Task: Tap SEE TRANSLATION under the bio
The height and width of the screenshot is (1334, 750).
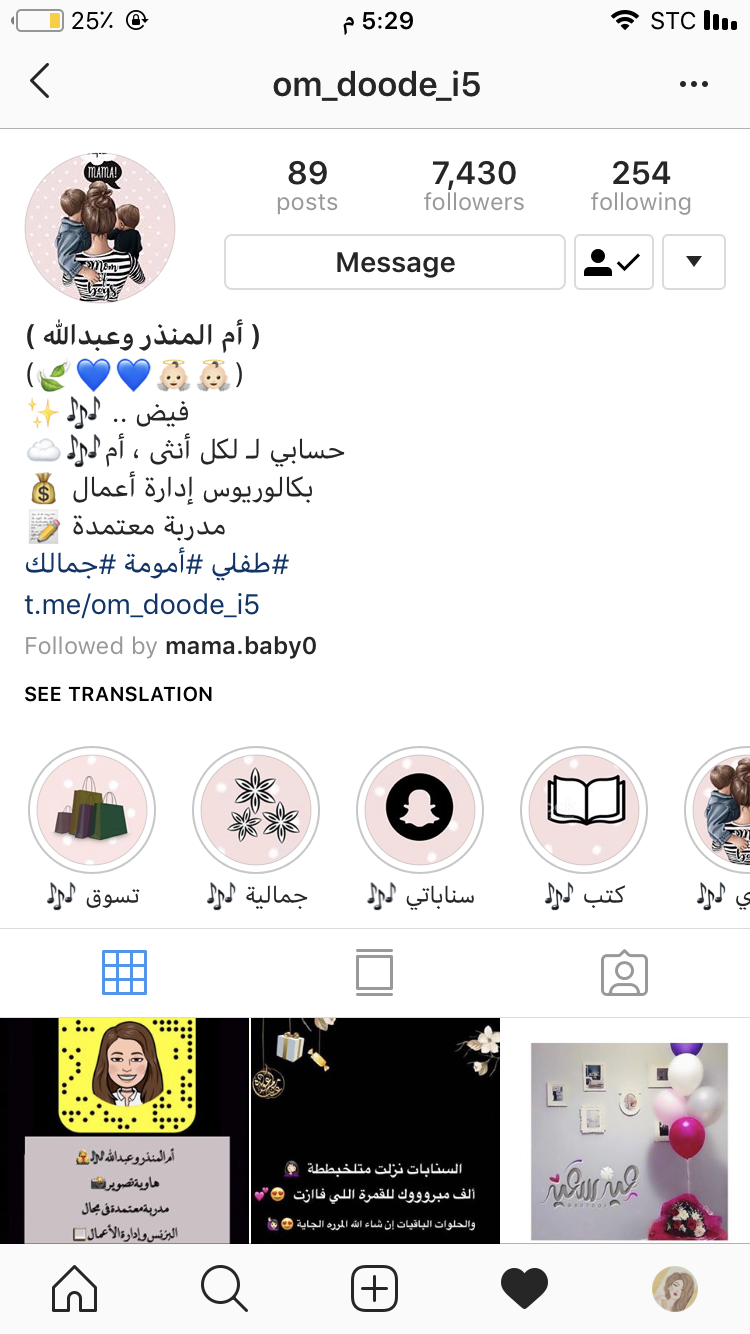Action: [119, 694]
